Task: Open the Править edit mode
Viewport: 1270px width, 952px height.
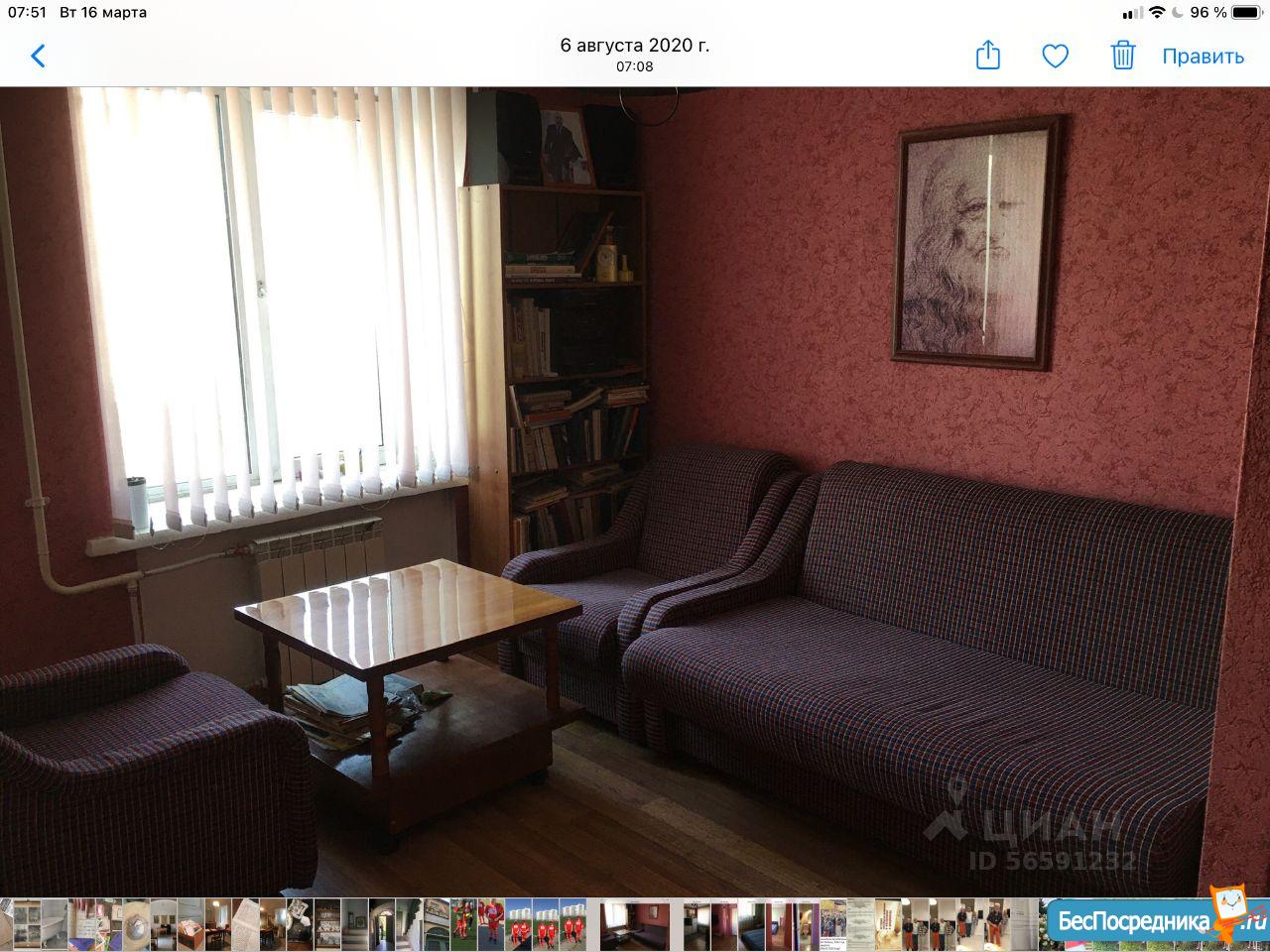Action: 1203,56
